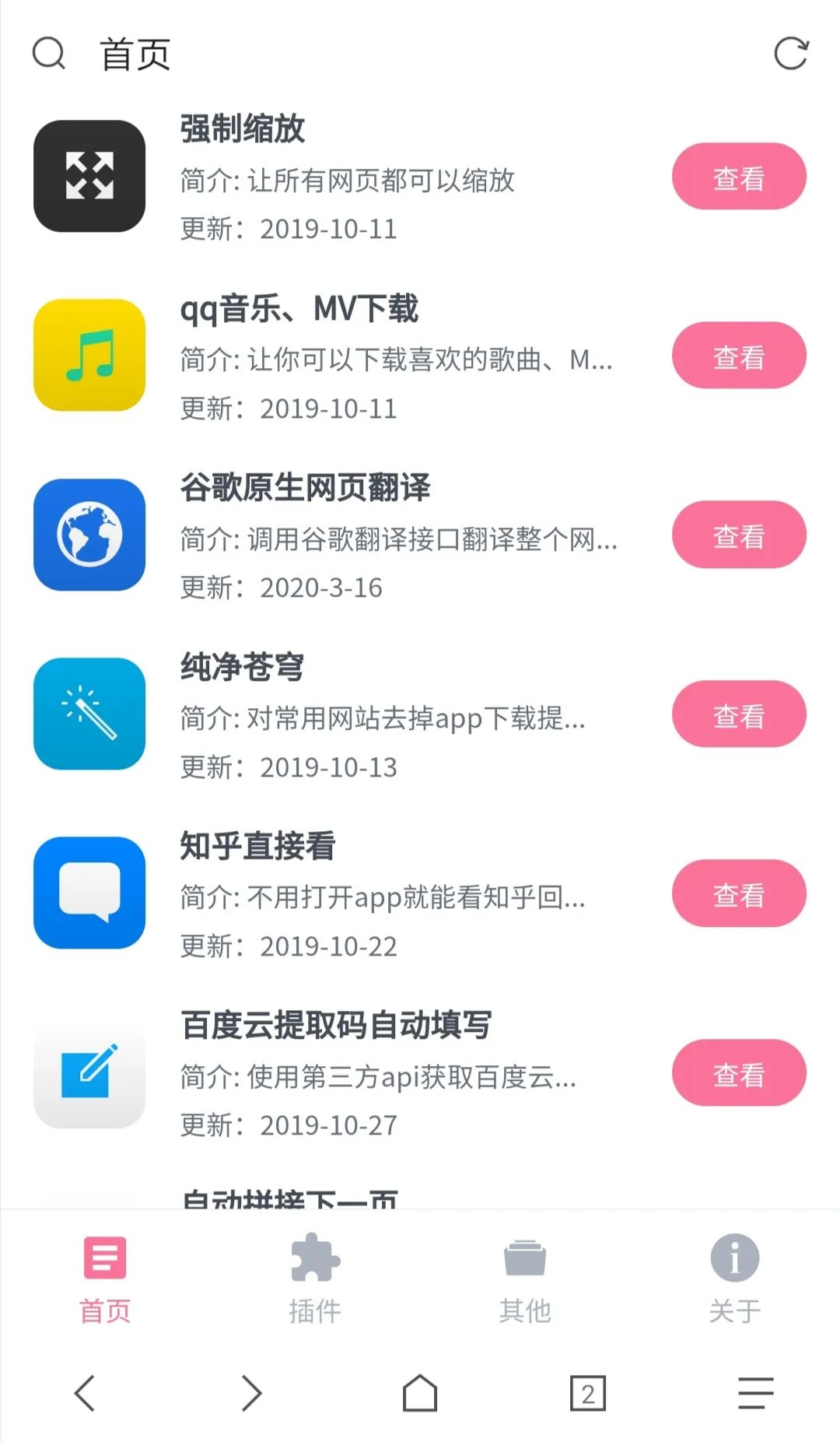Tap 查看 for 谷歌原生网页翻译
Screen dimensions: 840x1442
click(x=739, y=535)
